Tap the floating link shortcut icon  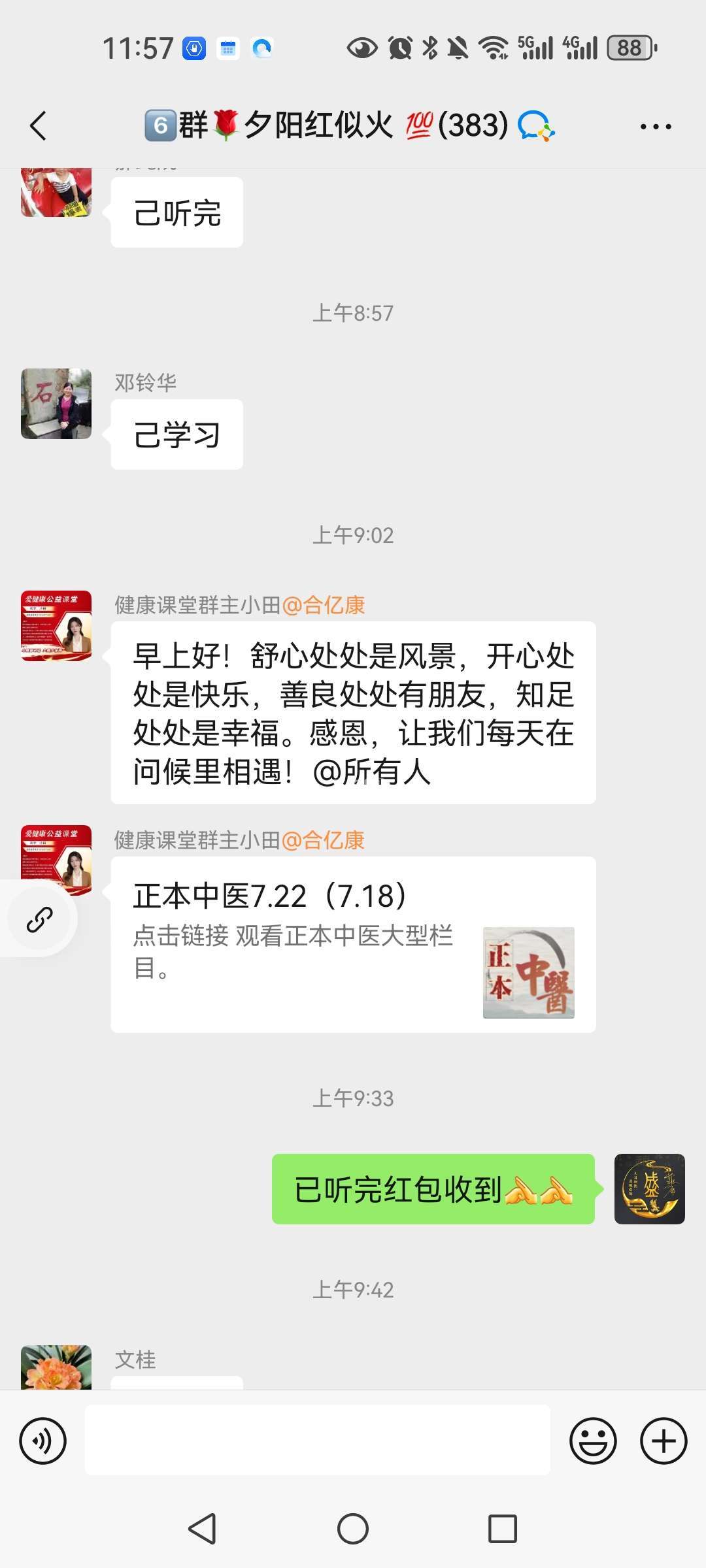[39, 919]
